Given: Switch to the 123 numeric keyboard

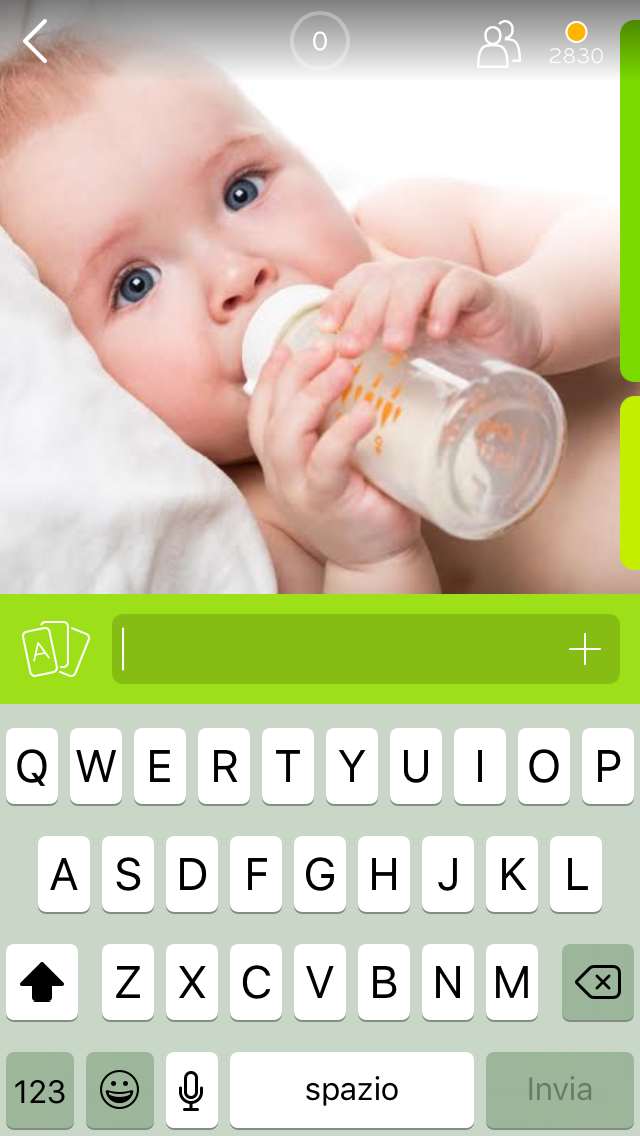Looking at the screenshot, I should 40,1089.
